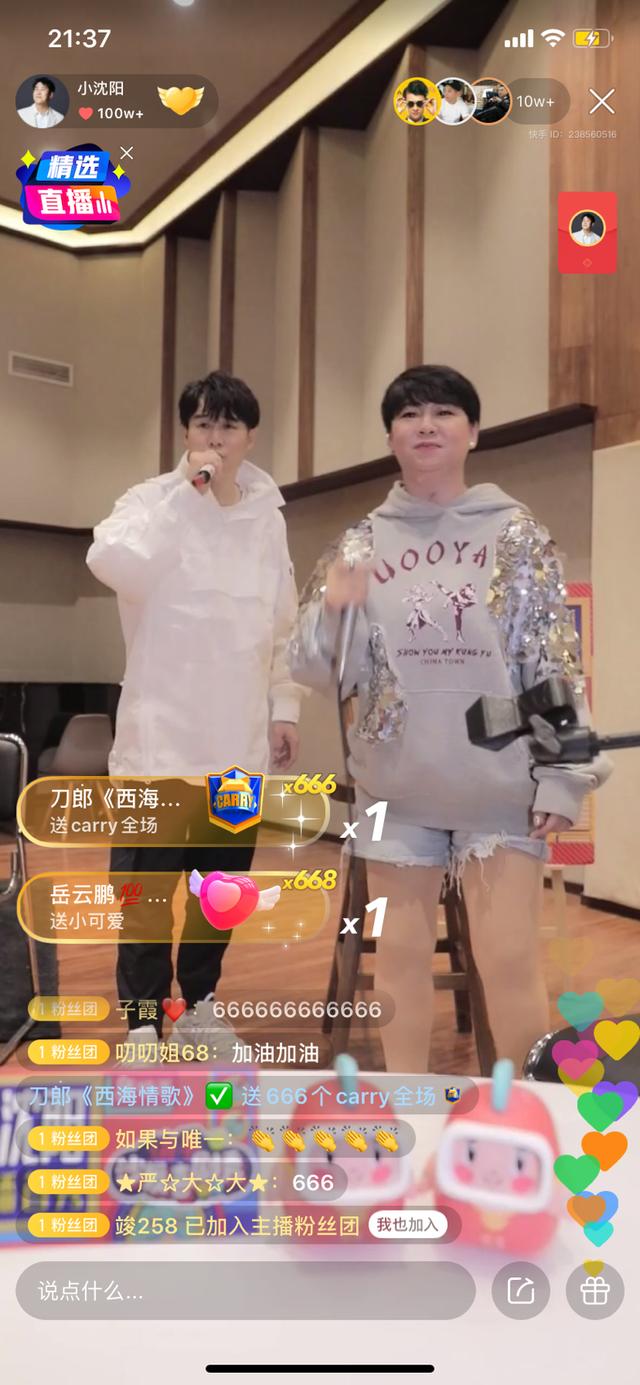Close the live stream with the X
640x1385 pixels.
601,101
